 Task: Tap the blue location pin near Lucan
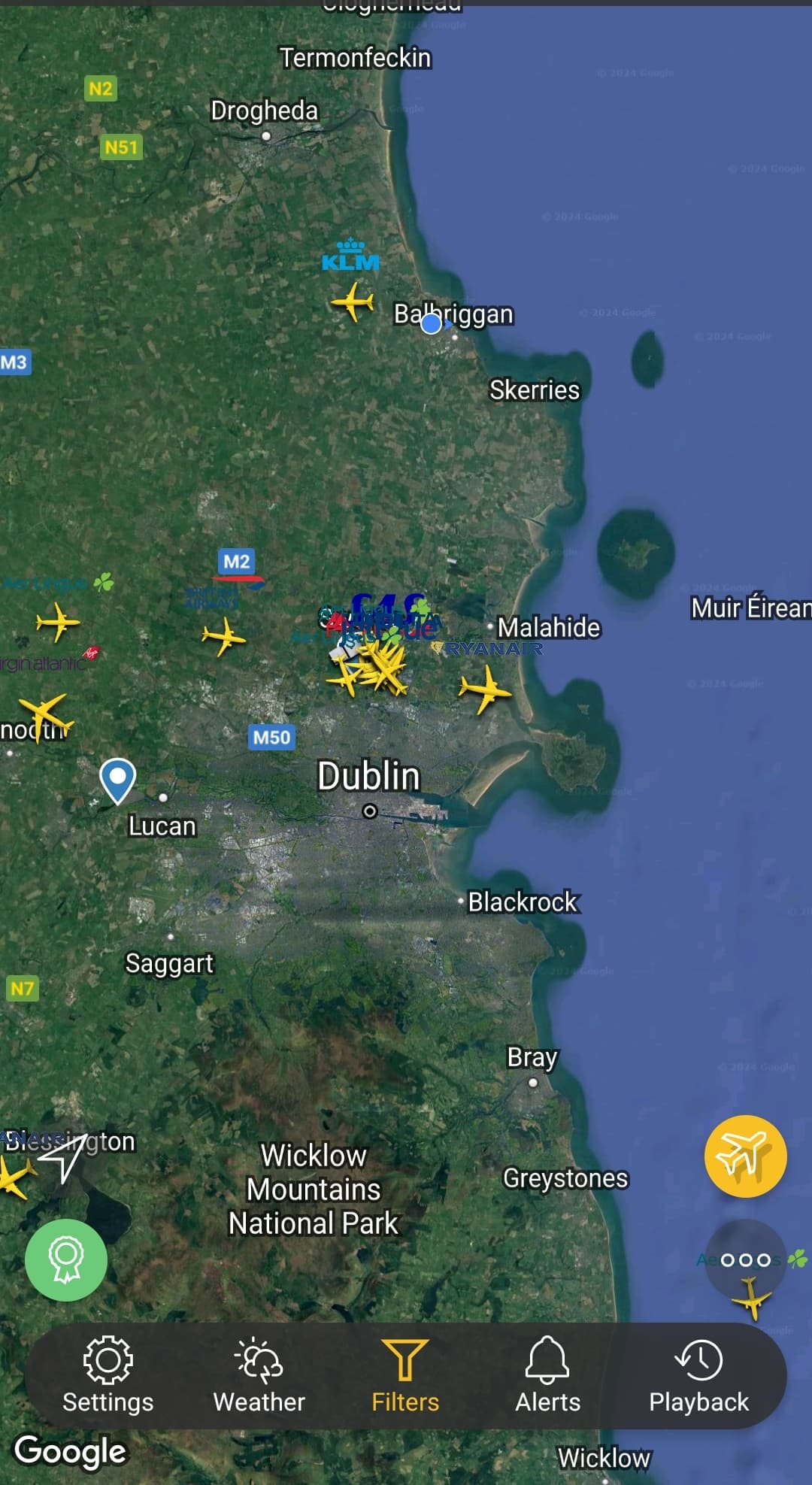[118, 781]
